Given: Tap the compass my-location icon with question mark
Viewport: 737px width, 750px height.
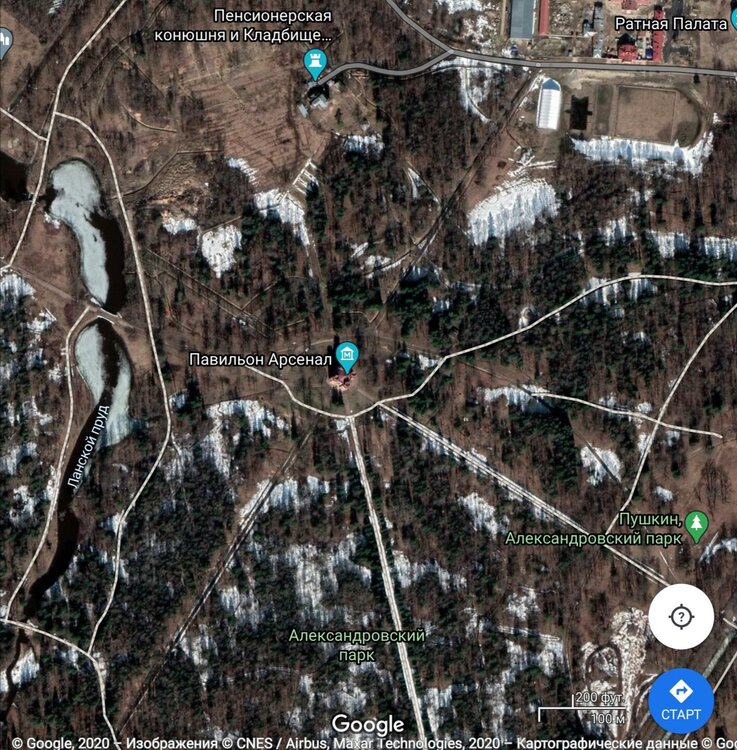Looking at the screenshot, I should click(x=681, y=615).
